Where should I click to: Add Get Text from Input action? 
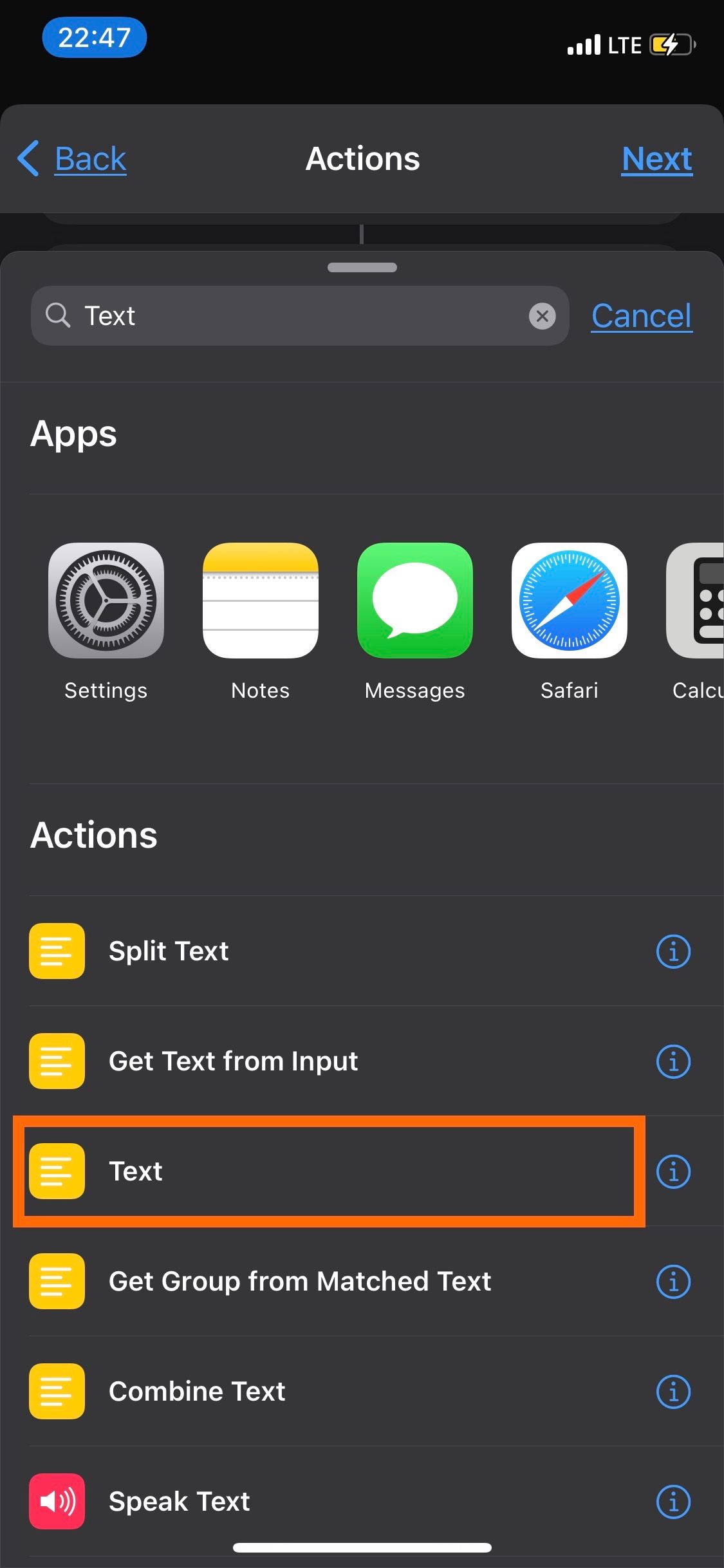tap(322, 1061)
